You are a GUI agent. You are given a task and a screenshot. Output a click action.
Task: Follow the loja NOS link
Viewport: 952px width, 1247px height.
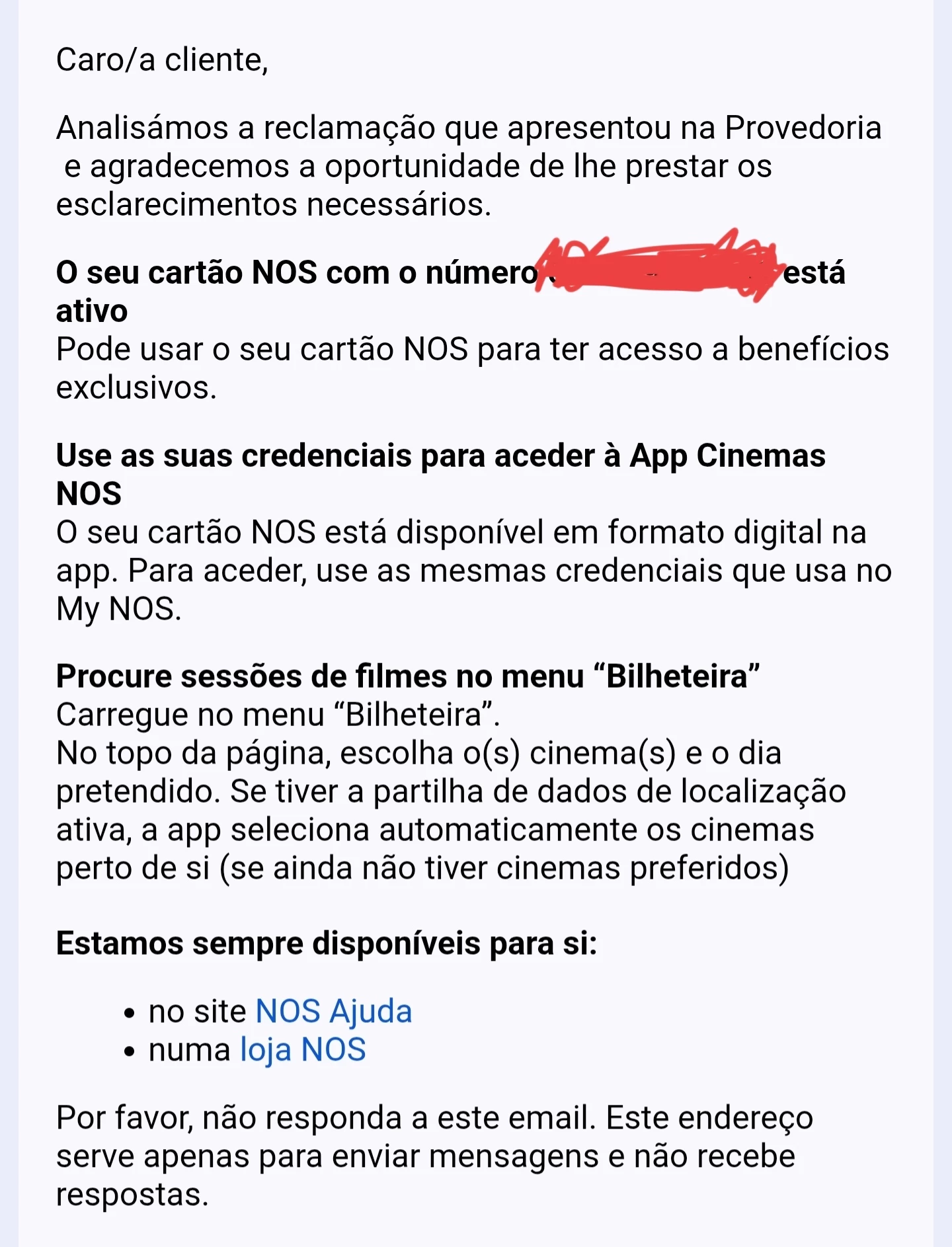pyautogui.click(x=303, y=1050)
